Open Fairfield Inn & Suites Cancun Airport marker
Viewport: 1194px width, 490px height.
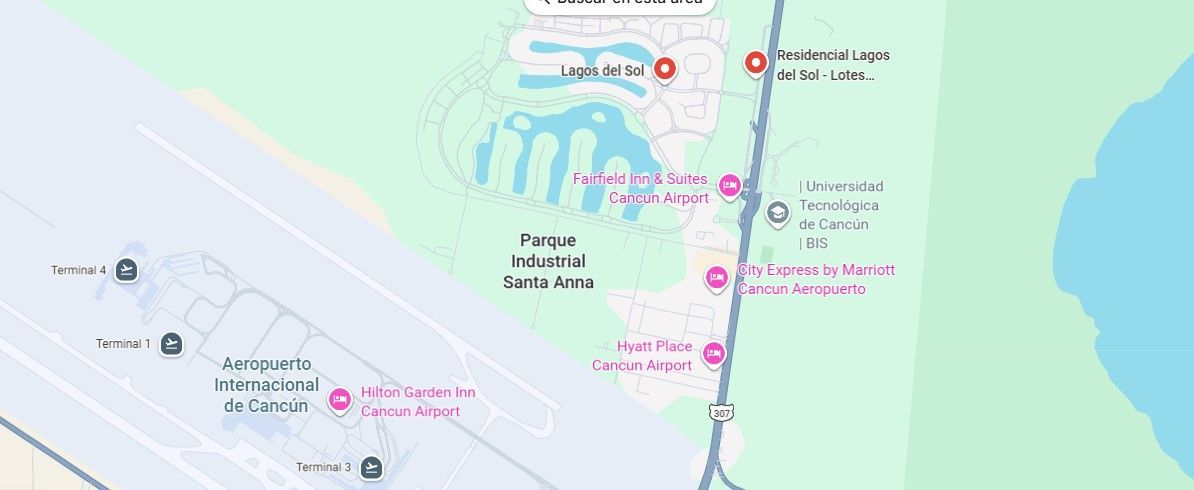729,187
